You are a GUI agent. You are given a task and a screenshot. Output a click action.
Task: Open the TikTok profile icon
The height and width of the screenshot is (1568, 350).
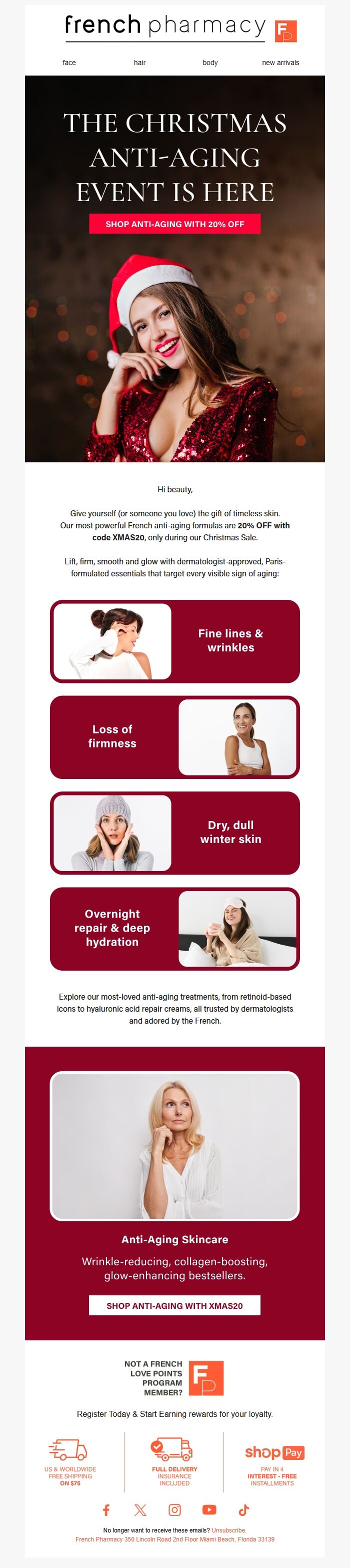243,1509
